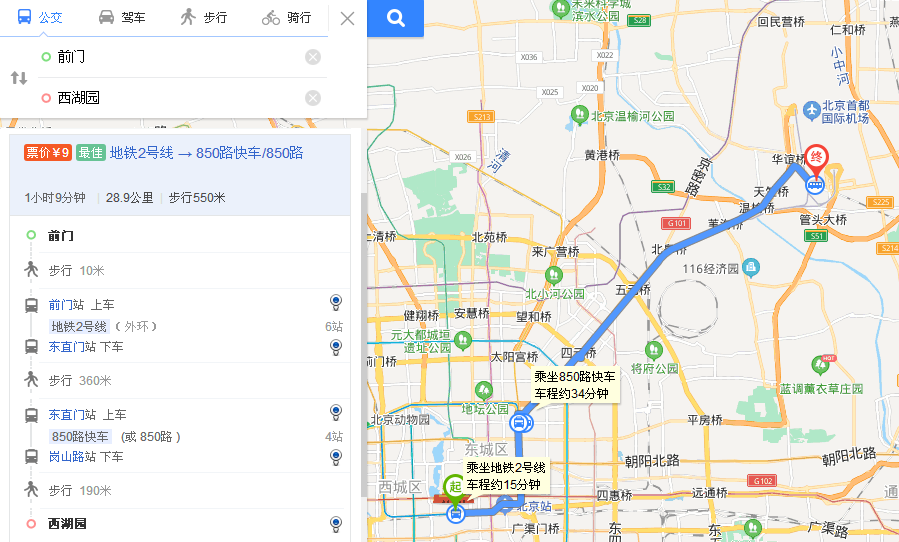Image resolution: width=899 pixels, height=542 pixels.
Task: Close the route planning panel
Action: coord(347,18)
